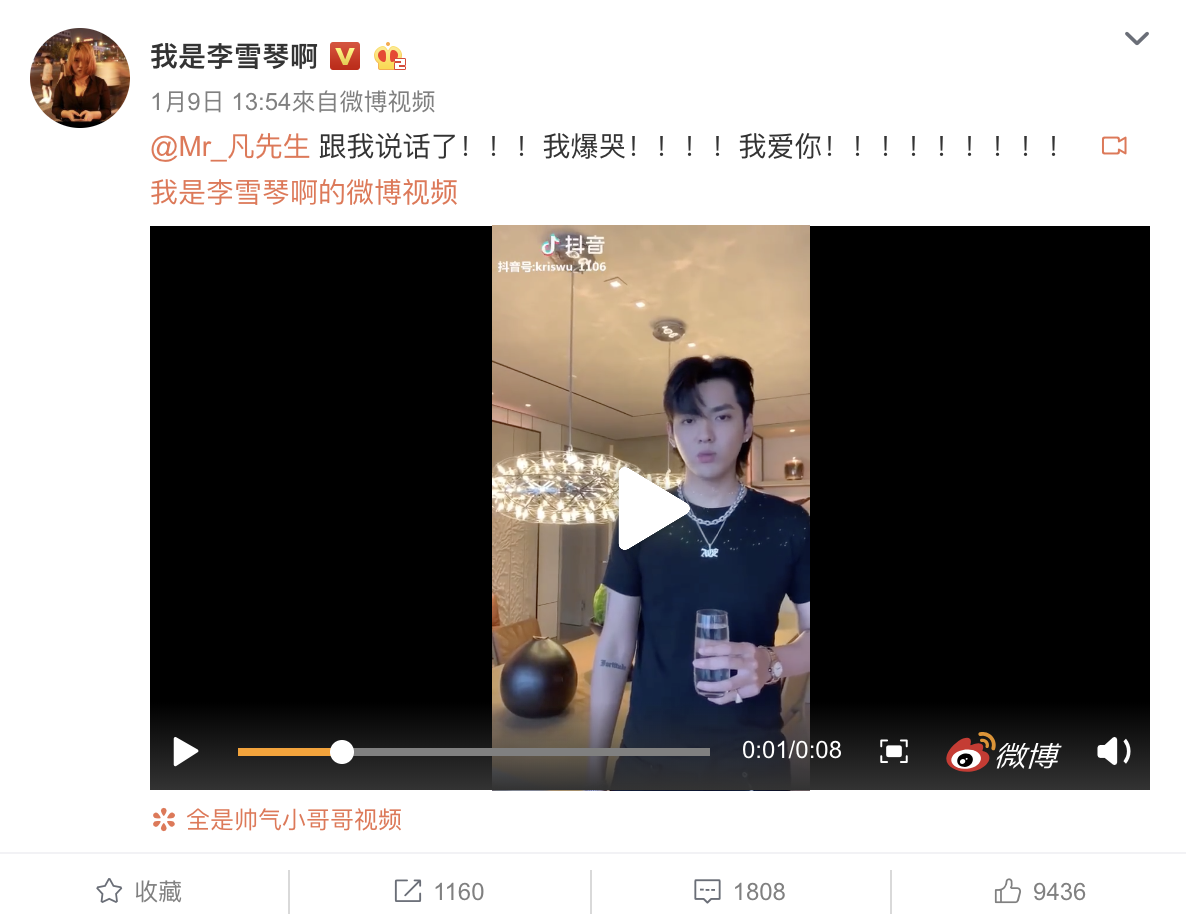Screen dimensions: 1186x922
Task: Open 我是李雪琴啊的微博视频 link
Action: click(304, 191)
